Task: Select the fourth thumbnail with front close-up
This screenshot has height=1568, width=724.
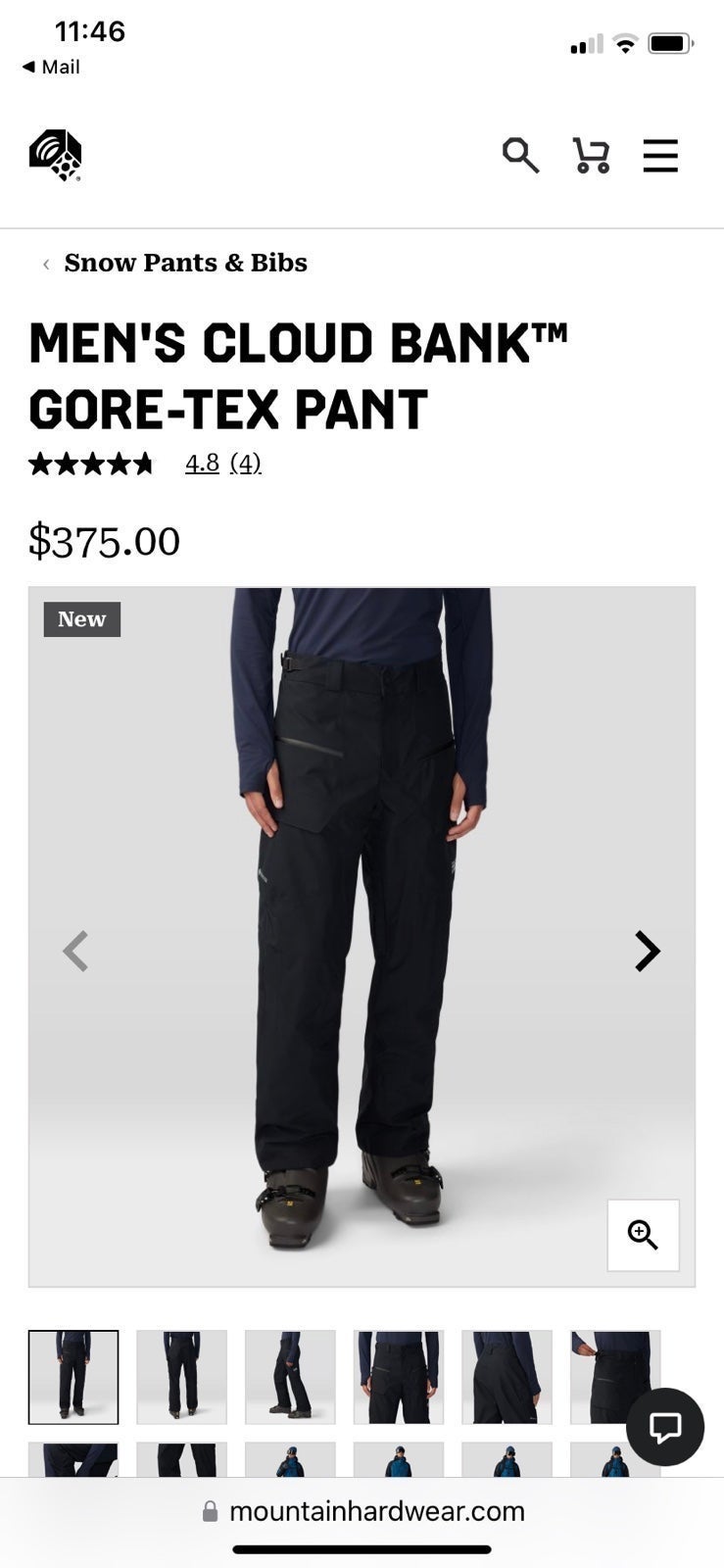Action: tap(399, 1377)
